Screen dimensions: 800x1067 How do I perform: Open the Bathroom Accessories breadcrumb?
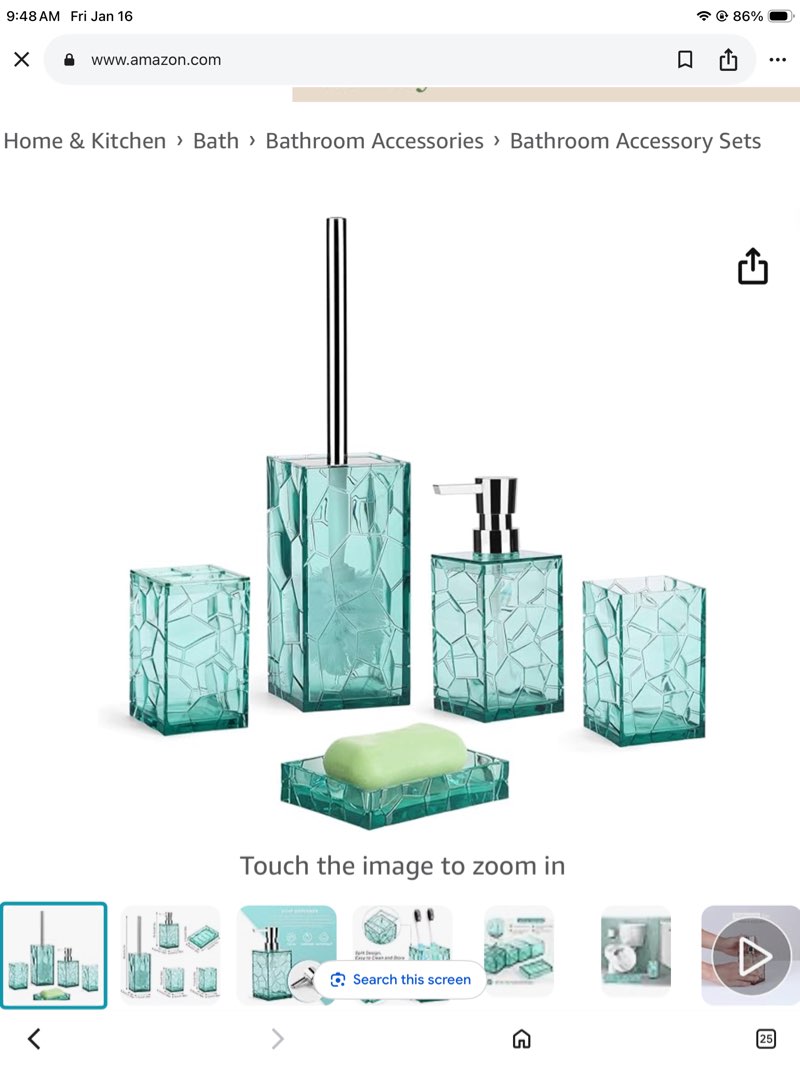point(374,141)
